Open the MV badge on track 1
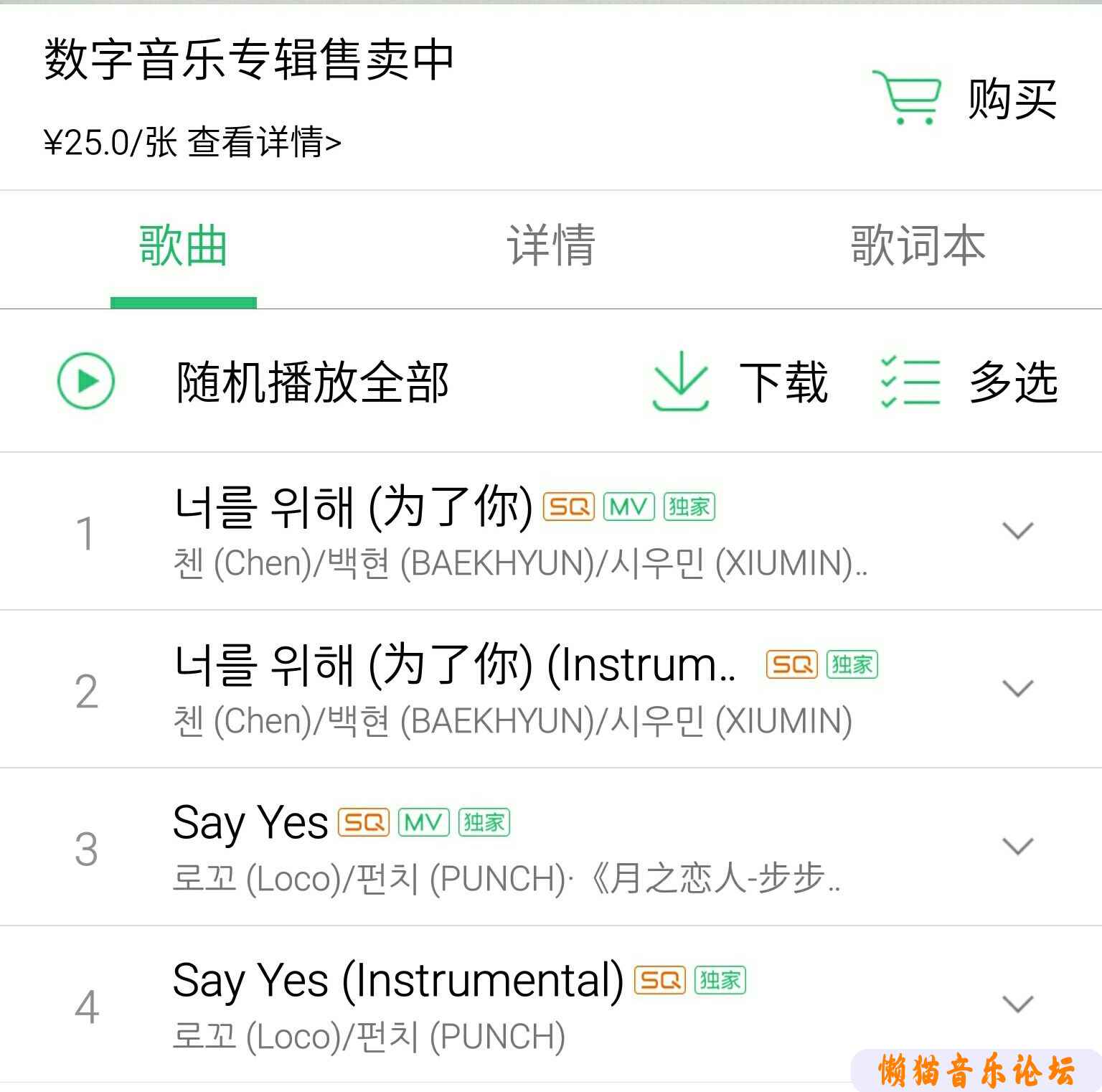 (628, 507)
